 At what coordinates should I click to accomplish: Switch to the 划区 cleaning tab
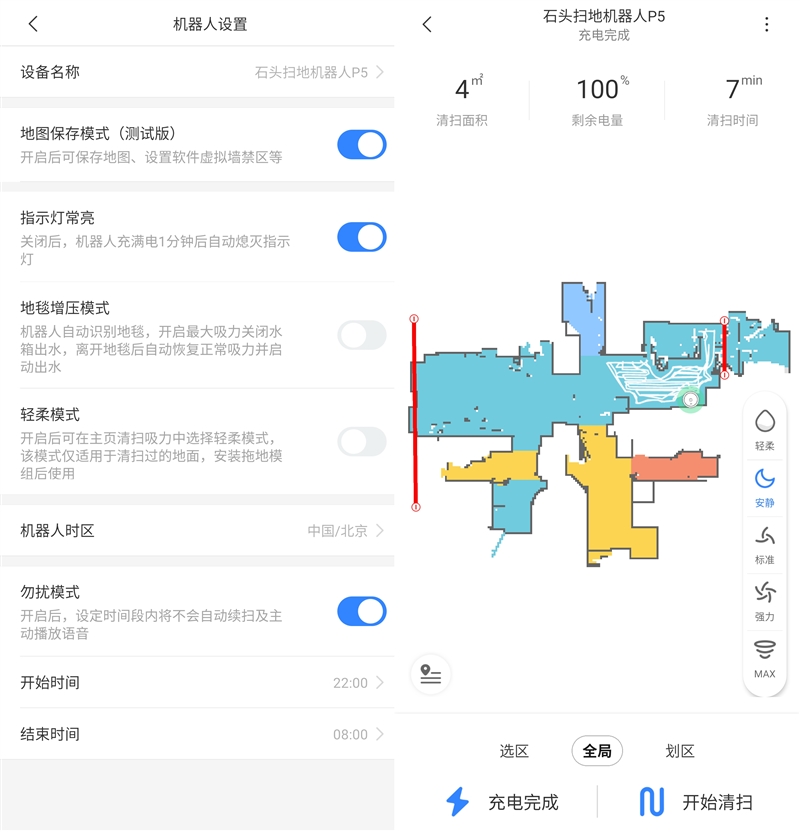coord(680,751)
